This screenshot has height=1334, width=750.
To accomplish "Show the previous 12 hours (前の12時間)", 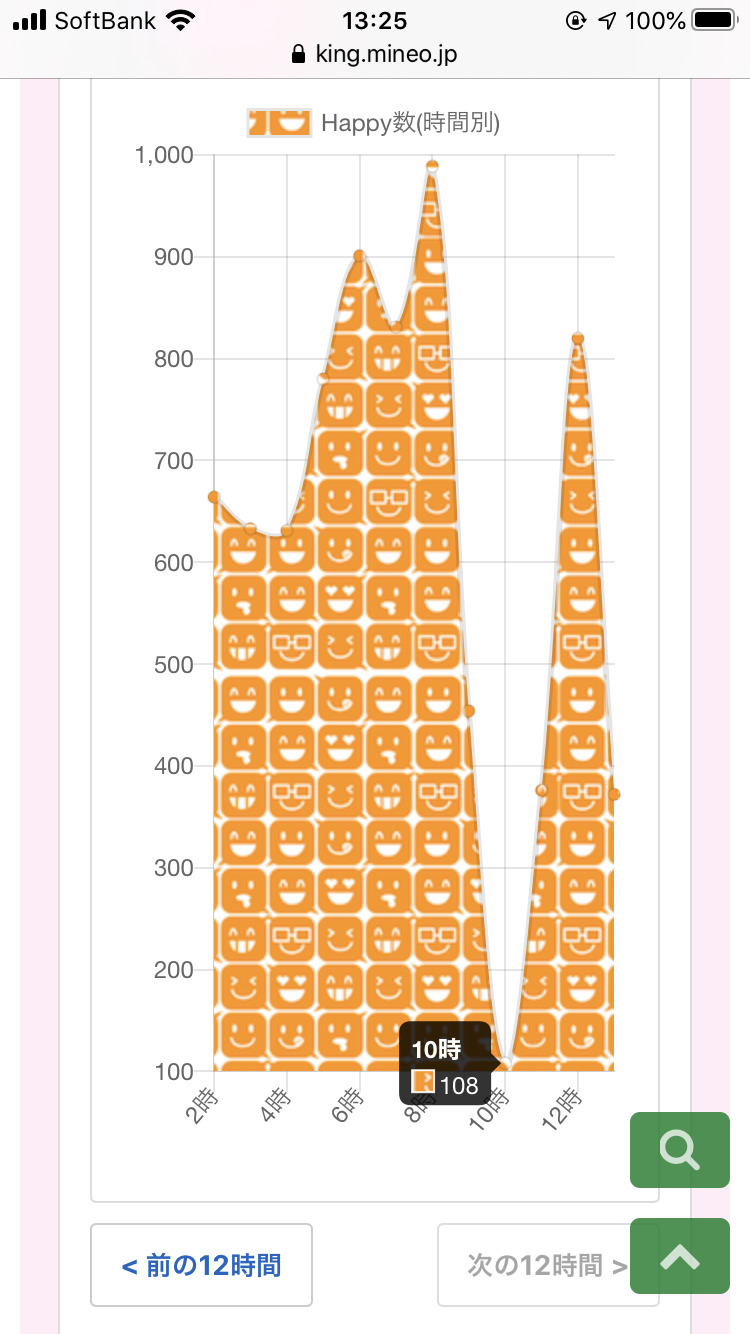I will tap(201, 1265).
